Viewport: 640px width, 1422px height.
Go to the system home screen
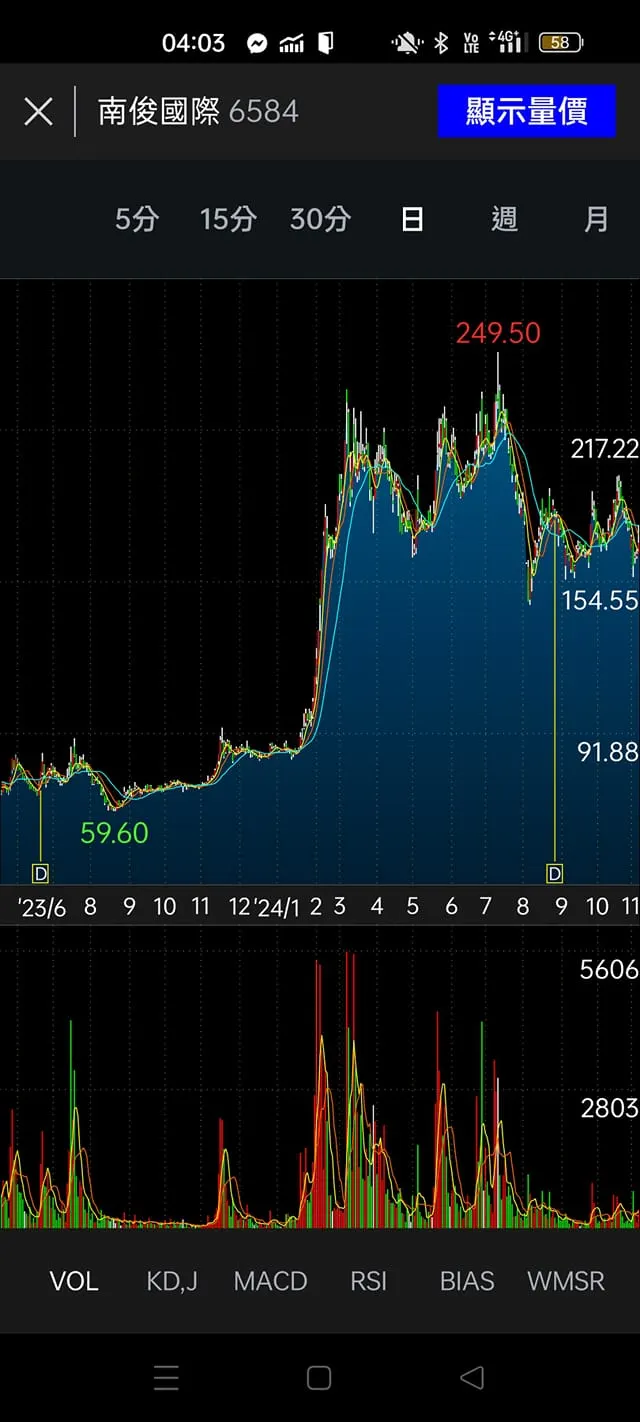pyautogui.click(x=319, y=1378)
